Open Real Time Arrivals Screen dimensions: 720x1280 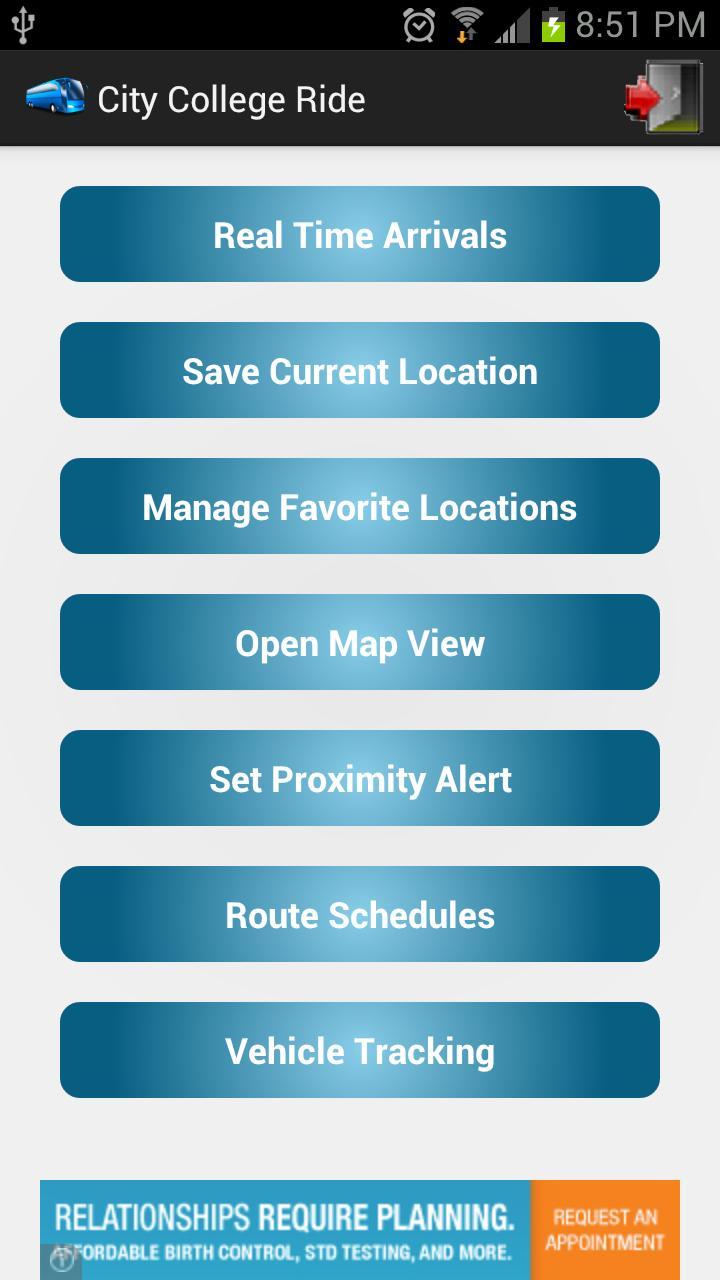coord(360,234)
